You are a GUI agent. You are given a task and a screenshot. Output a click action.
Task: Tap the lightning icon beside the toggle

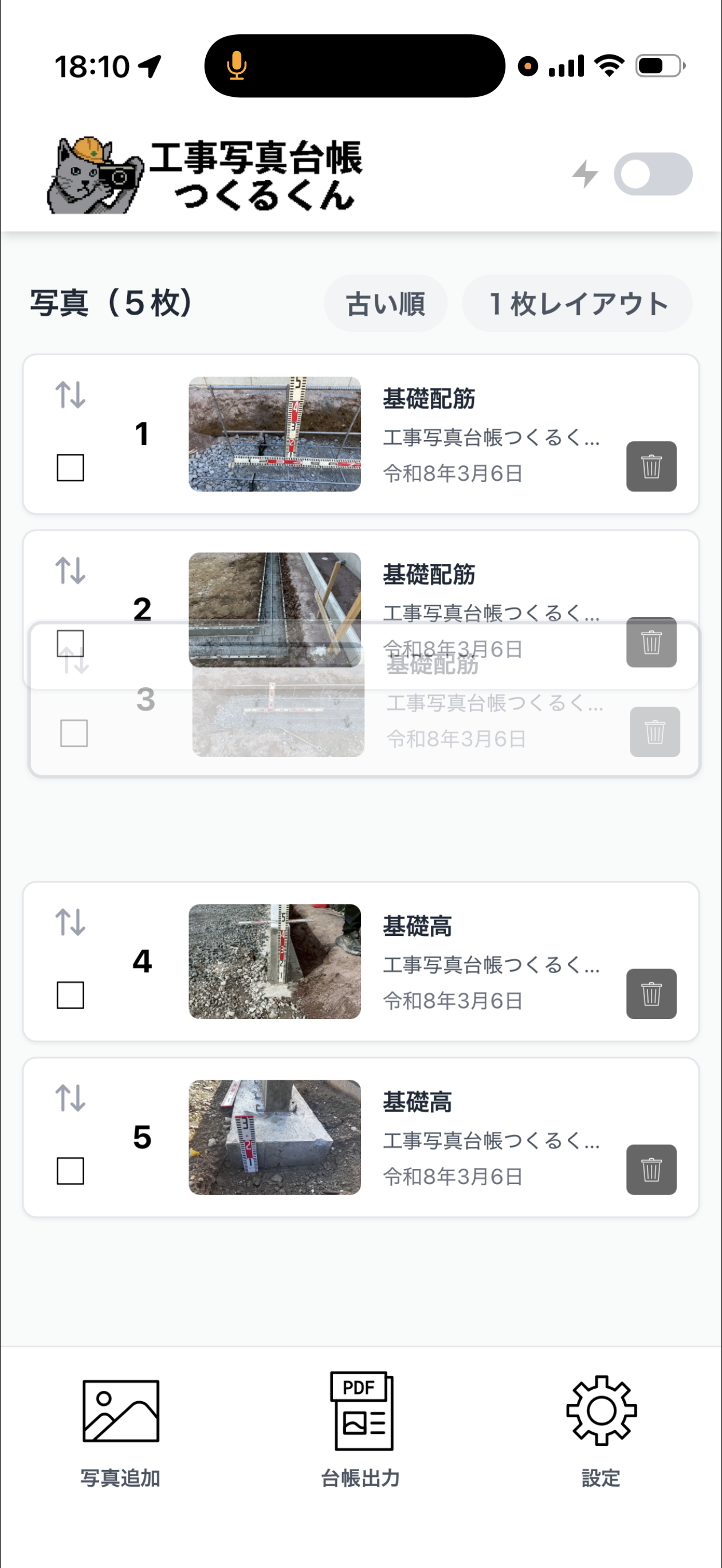pyautogui.click(x=585, y=174)
